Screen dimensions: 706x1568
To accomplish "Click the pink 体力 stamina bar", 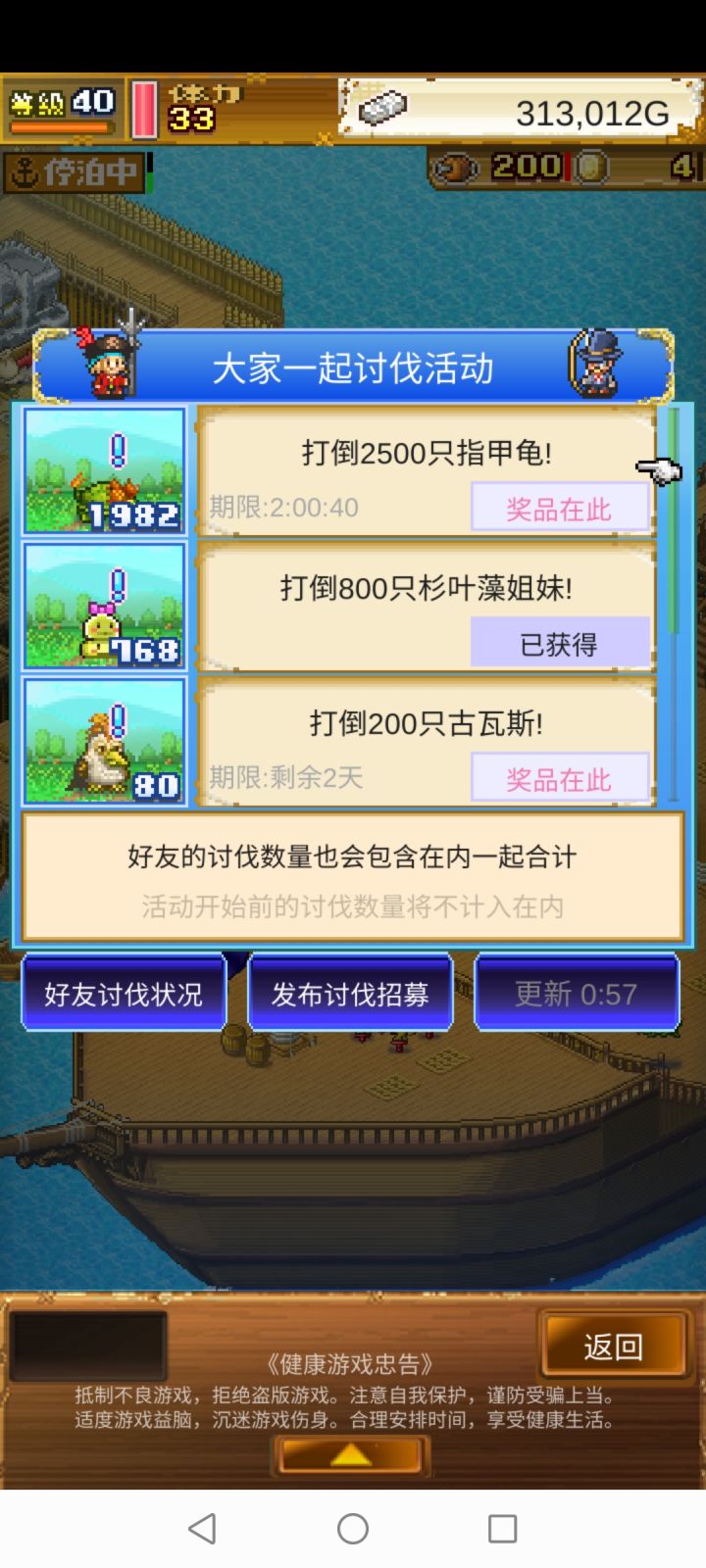I will pyautogui.click(x=143, y=108).
